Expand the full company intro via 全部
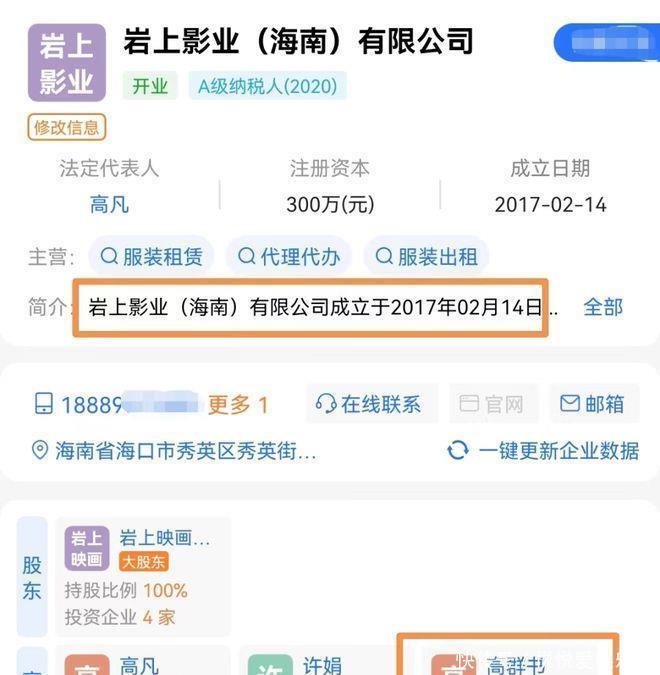 (602, 307)
